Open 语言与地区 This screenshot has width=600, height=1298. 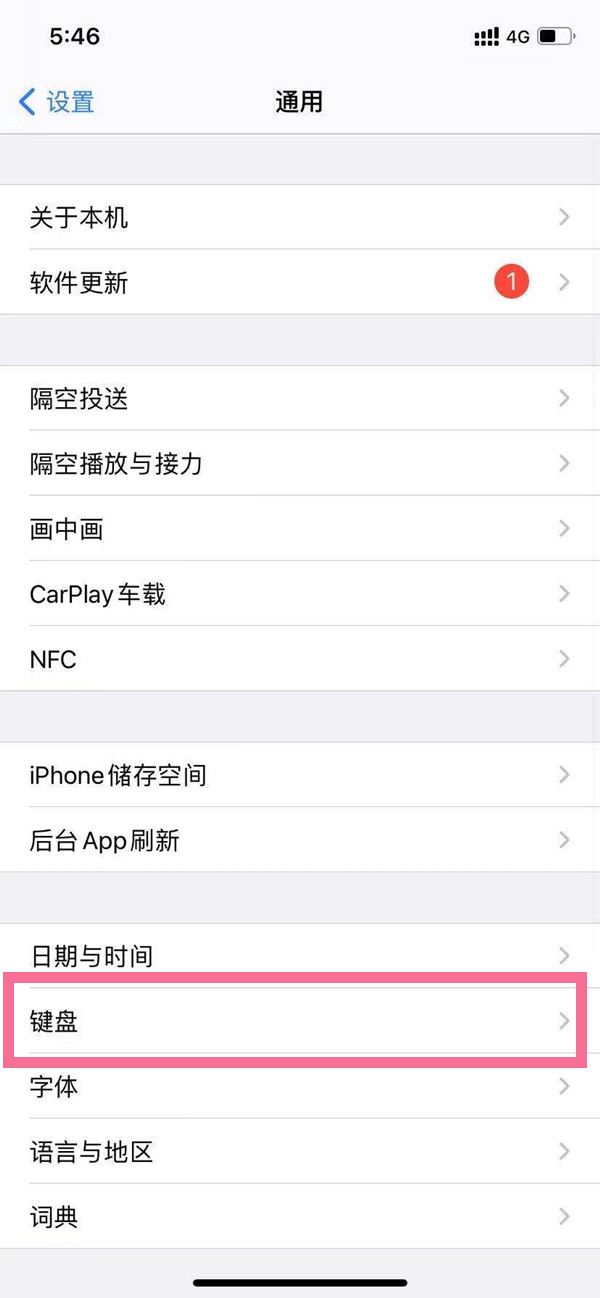pos(300,1151)
